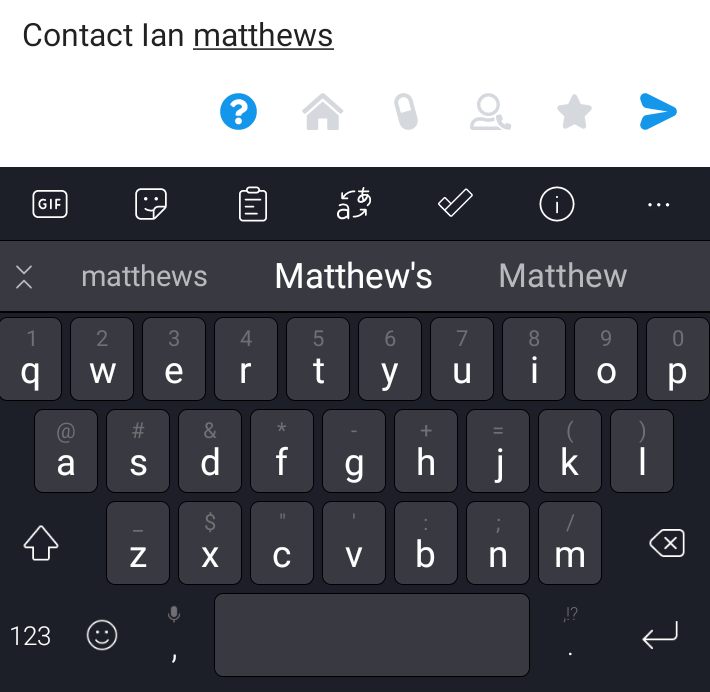
Task: Hit the backspace key
Action: click(x=666, y=544)
